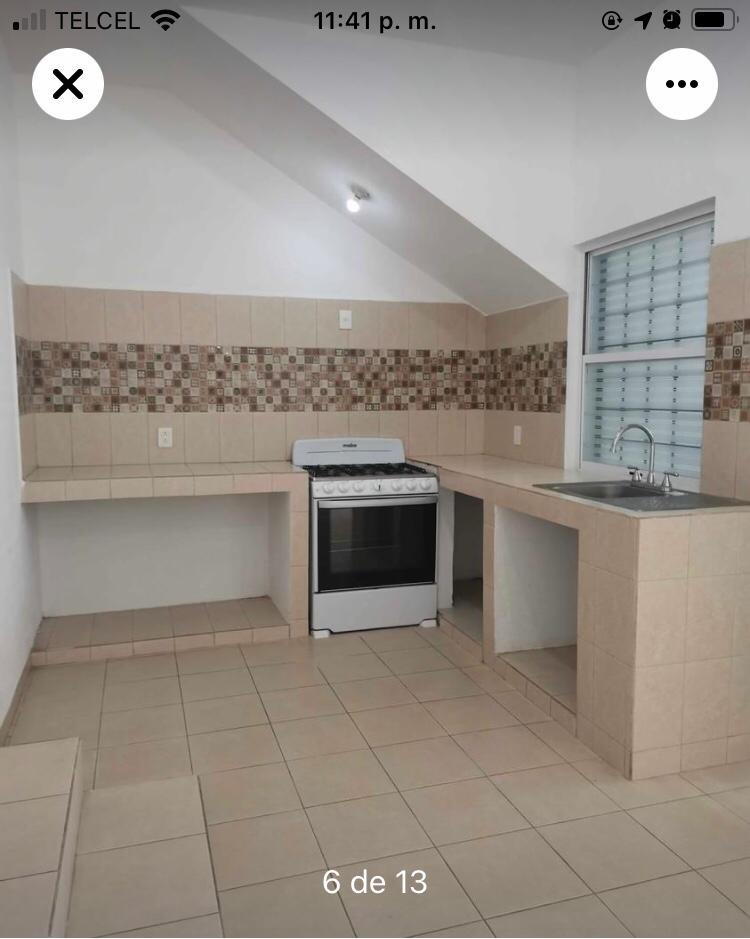Close the photo viewer

(68, 84)
